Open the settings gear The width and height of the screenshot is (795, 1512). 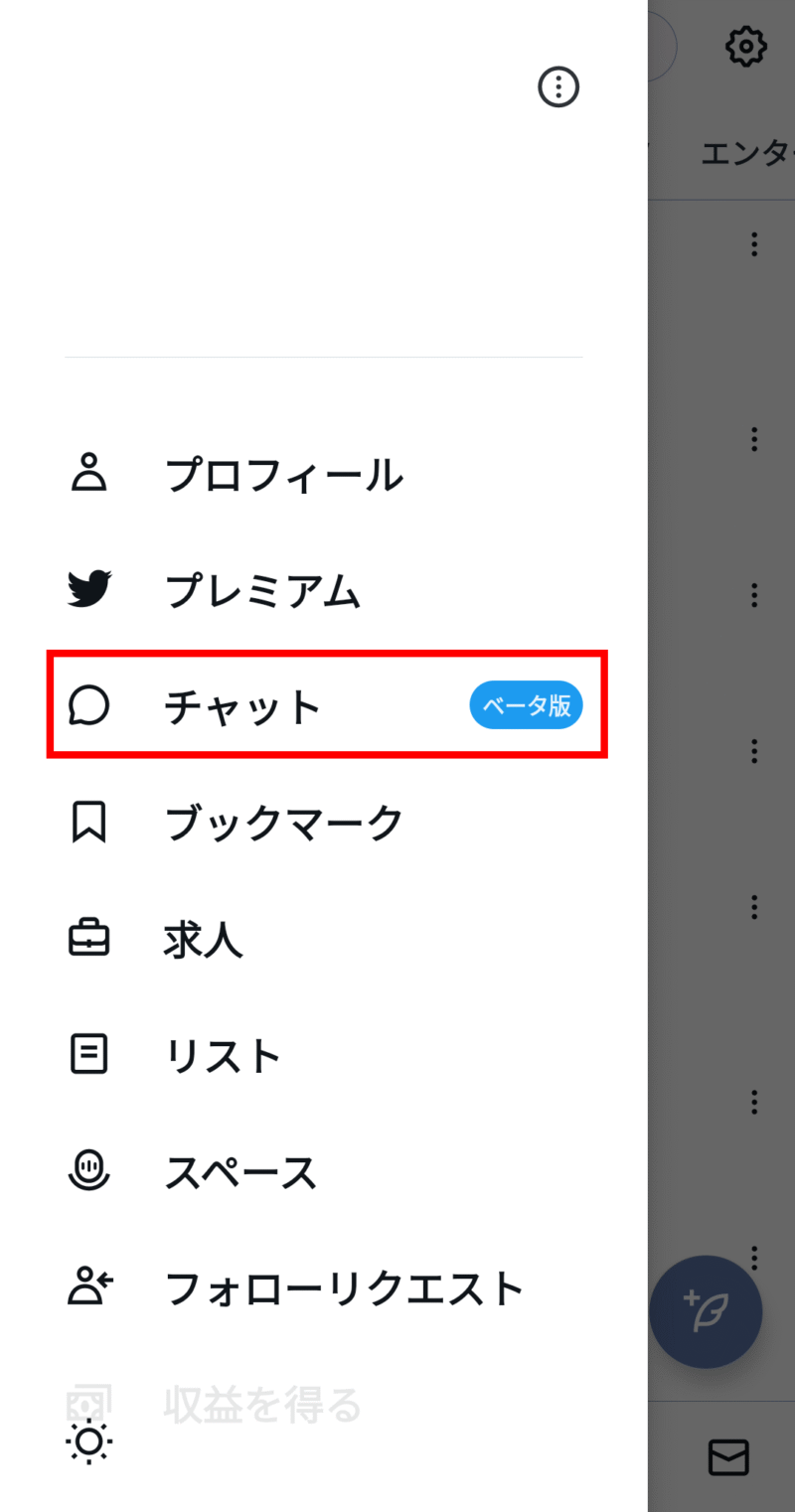pos(746,46)
